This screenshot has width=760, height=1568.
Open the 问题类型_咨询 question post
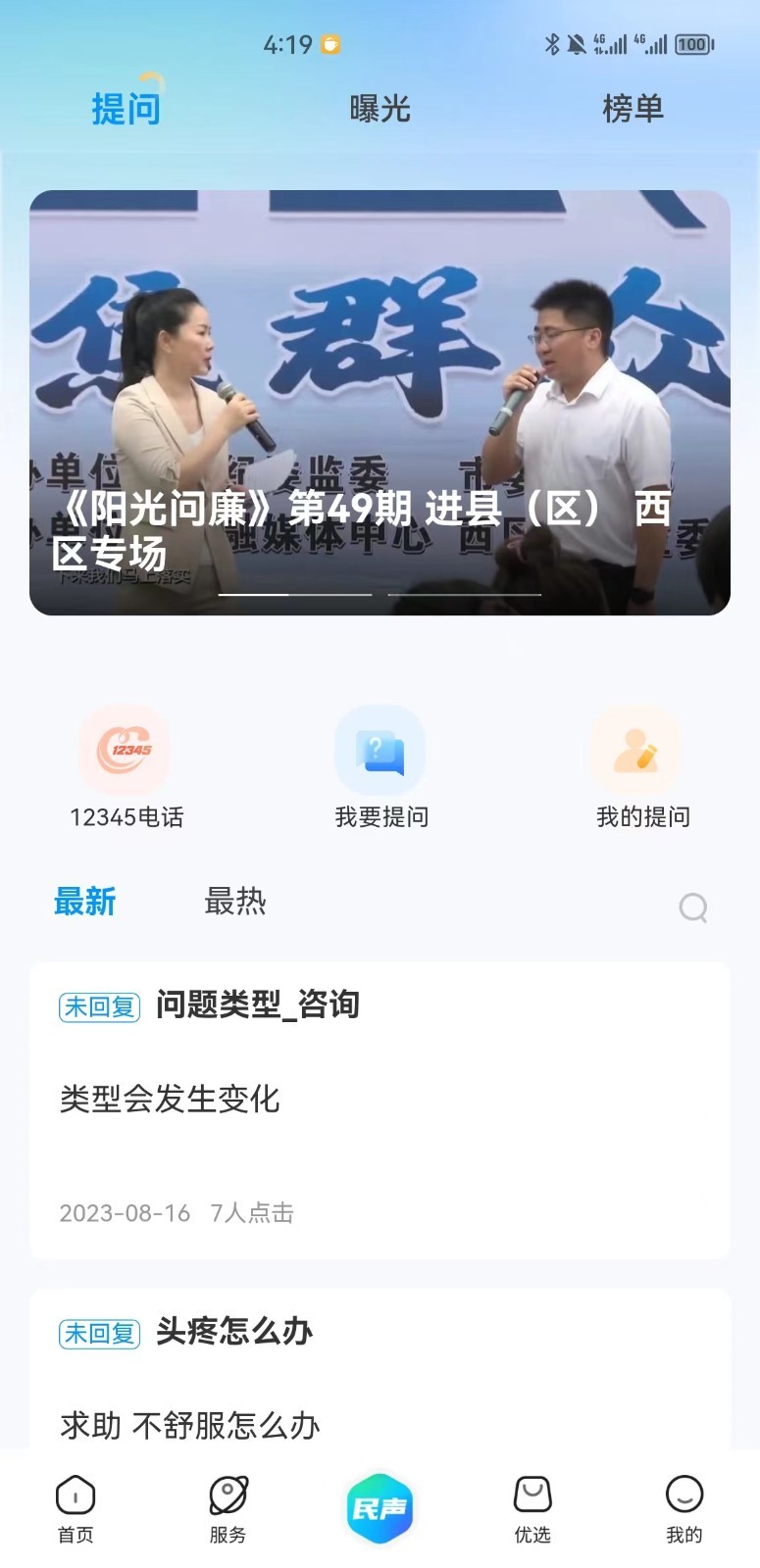coord(259,1004)
